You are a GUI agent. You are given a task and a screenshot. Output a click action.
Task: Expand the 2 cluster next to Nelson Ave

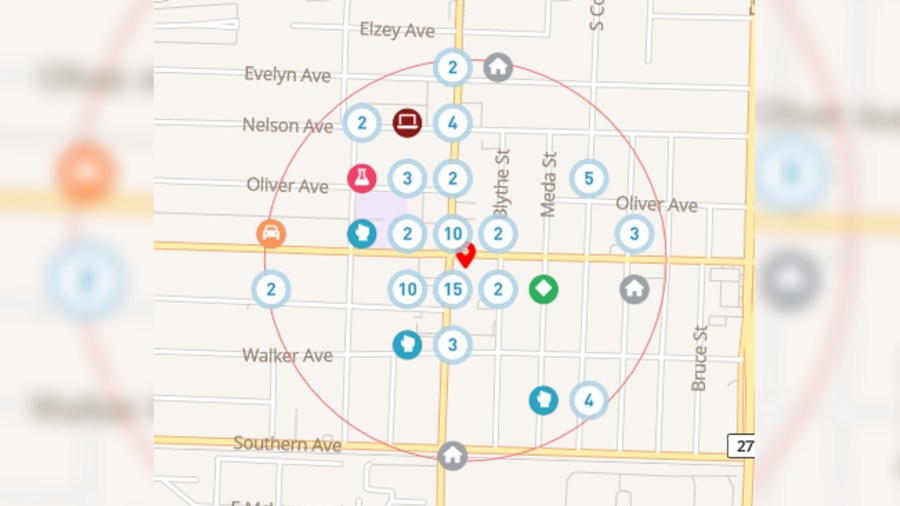tap(361, 124)
